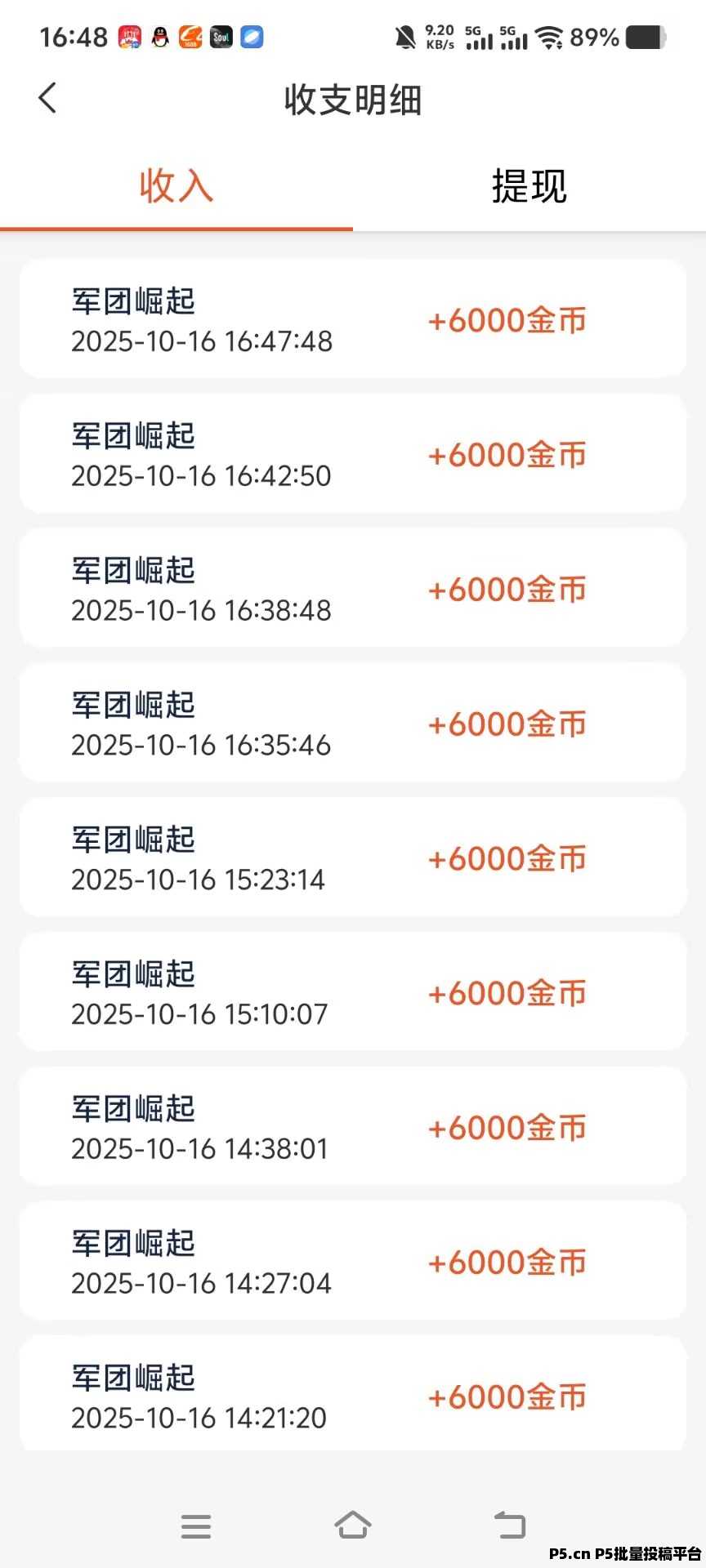Select the 收入 tab

point(176,186)
